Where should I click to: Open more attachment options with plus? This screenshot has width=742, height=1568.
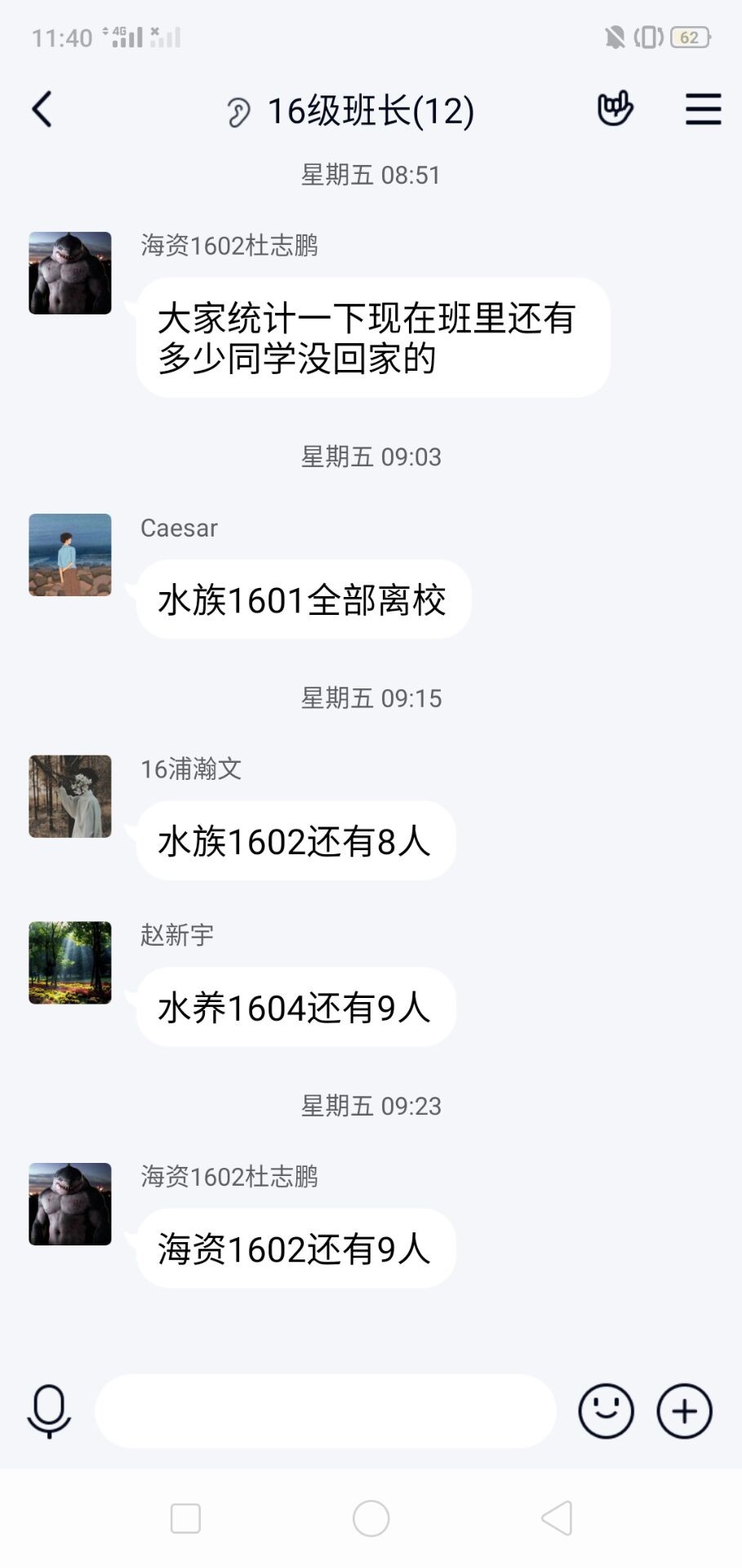pyautogui.click(x=684, y=1411)
